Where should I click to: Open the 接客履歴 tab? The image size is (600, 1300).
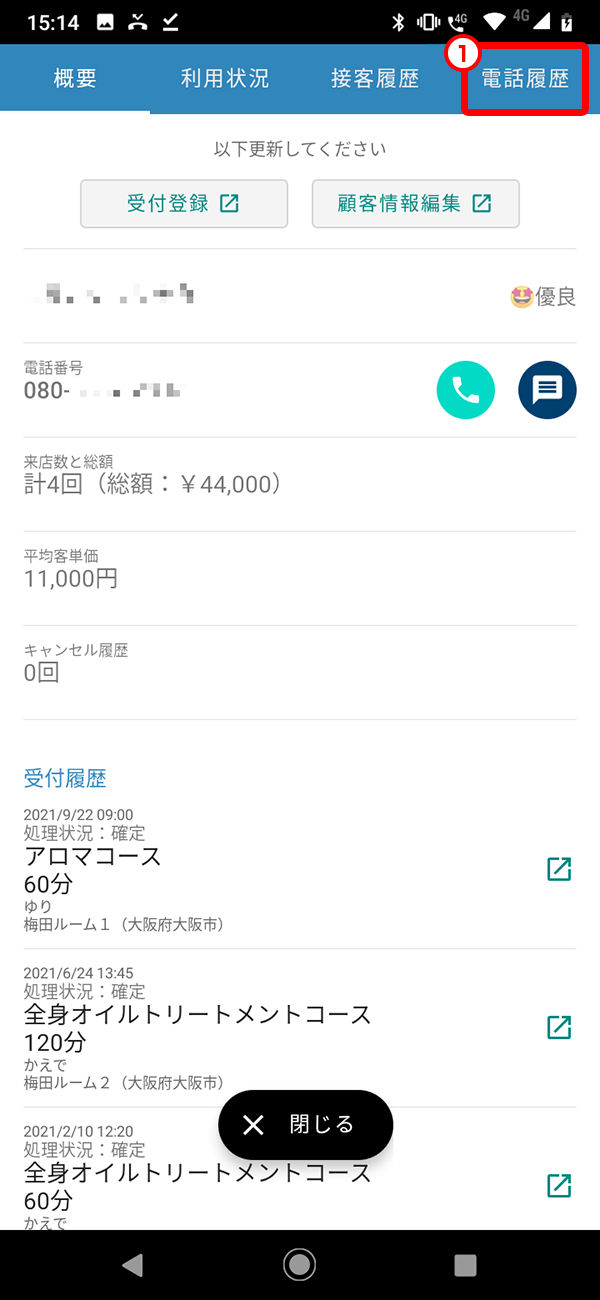point(375,79)
